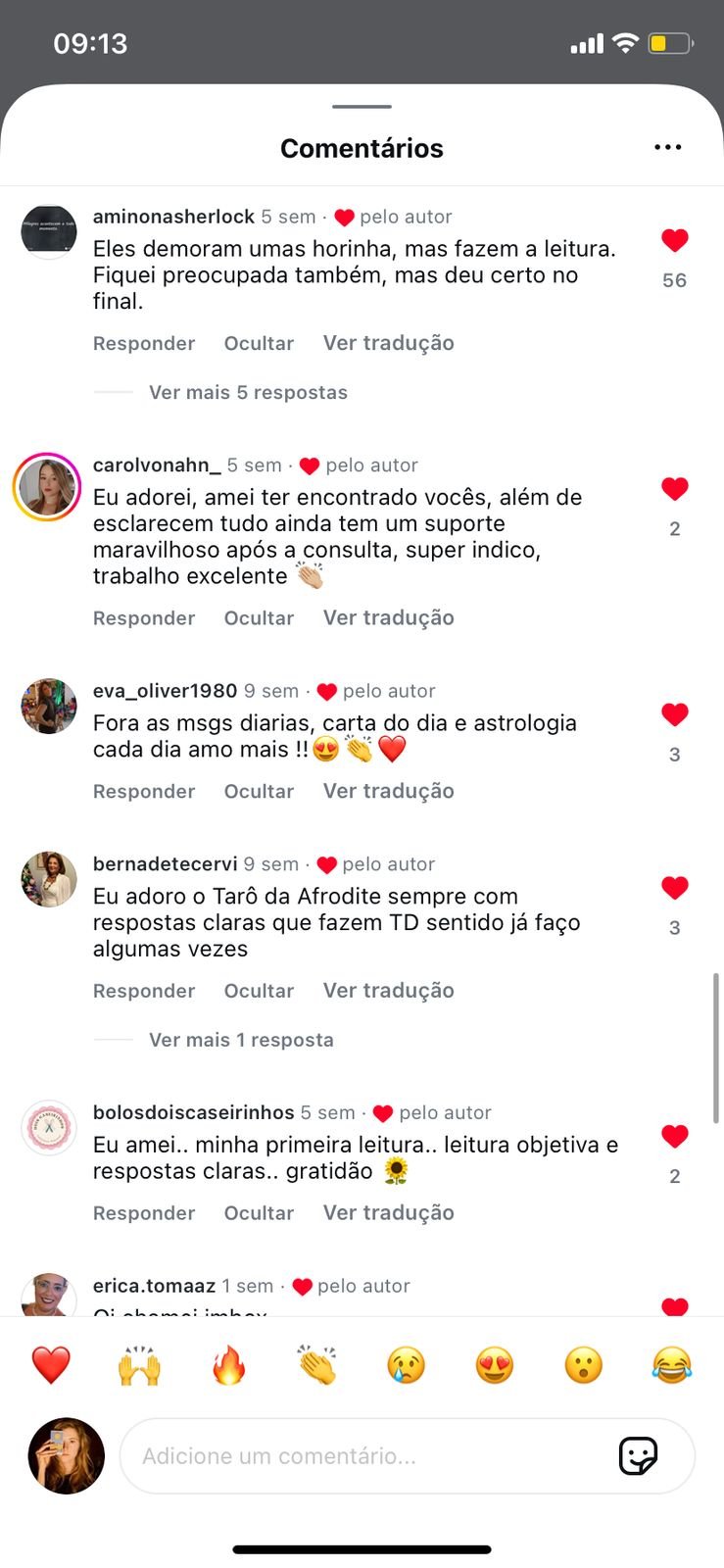Image resolution: width=724 pixels, height=1568 pixels.
Task: Open the sticker picker in comment box
Action: 638,1456
